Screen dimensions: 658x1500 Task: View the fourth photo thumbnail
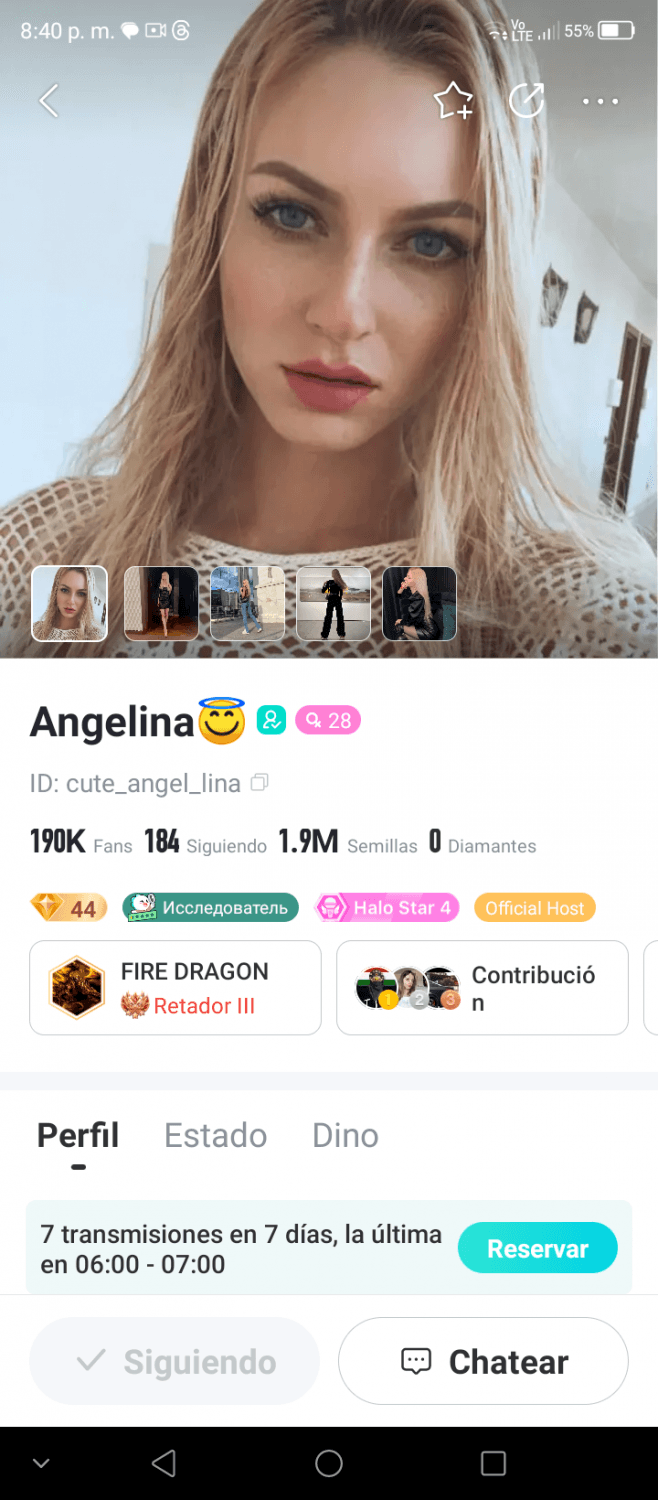(334, 603)
